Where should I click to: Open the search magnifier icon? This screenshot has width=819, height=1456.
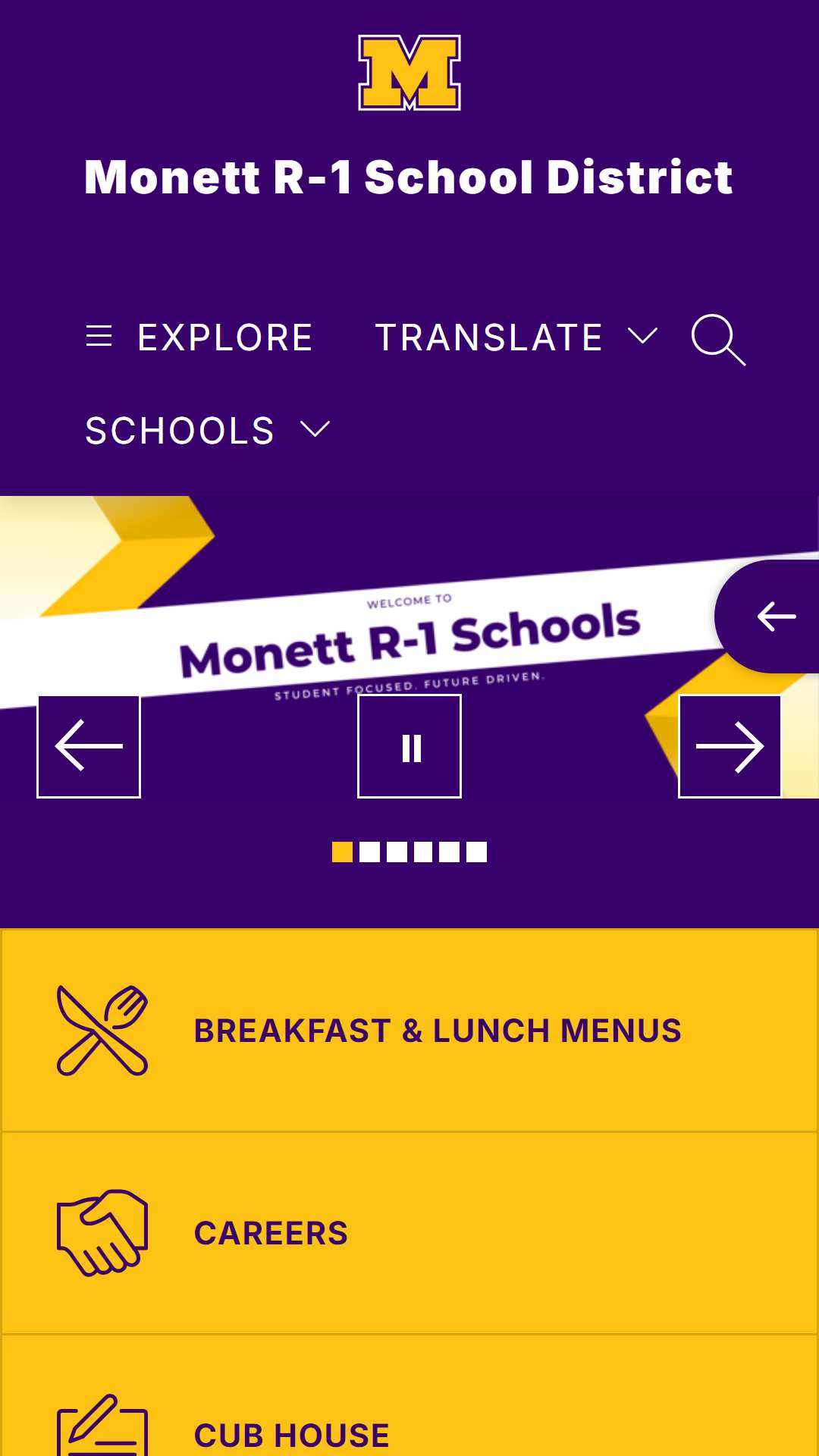point(717,339)
